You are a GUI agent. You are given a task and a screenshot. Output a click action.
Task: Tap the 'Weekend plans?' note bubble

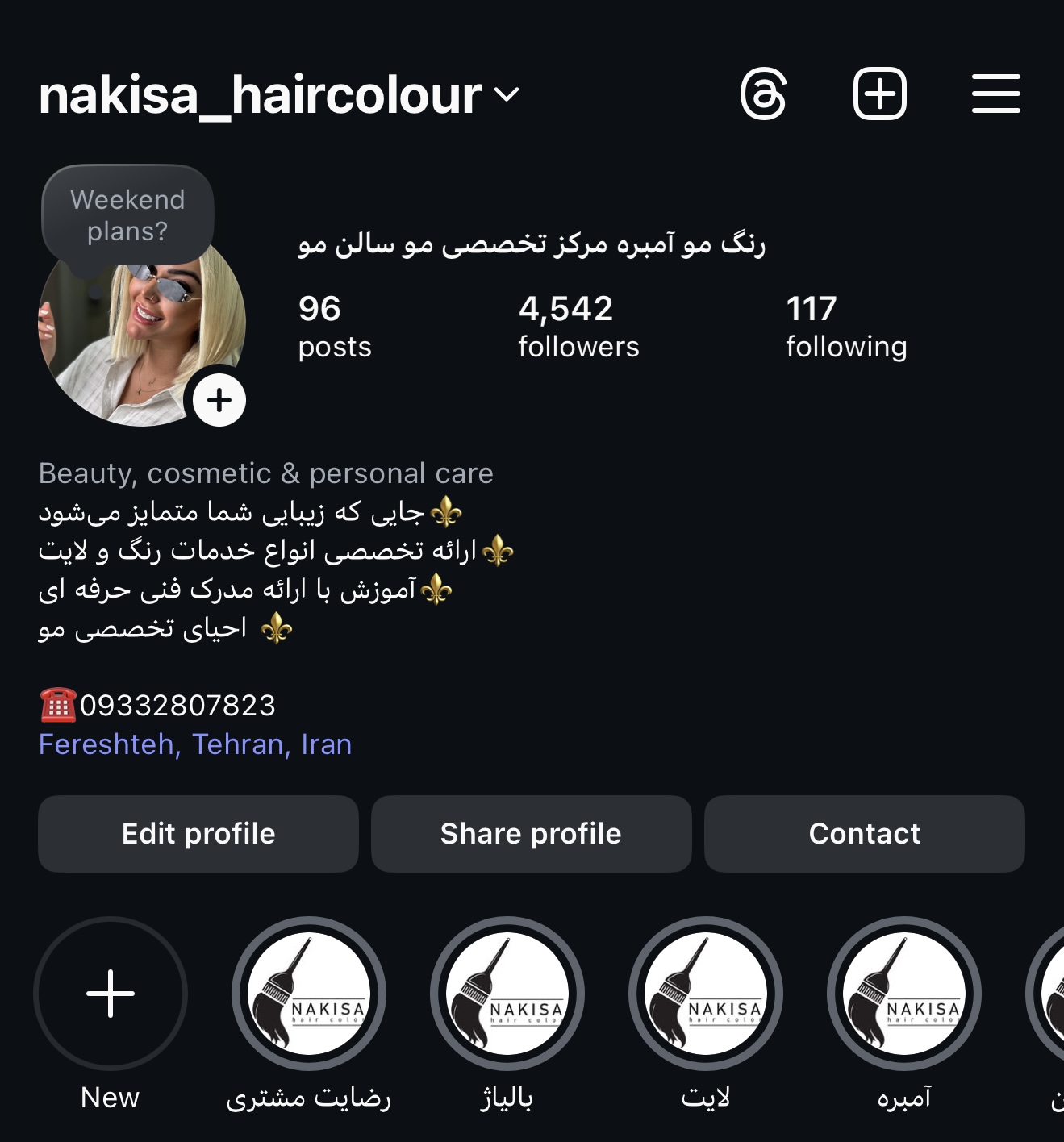[x=127, y=215]
